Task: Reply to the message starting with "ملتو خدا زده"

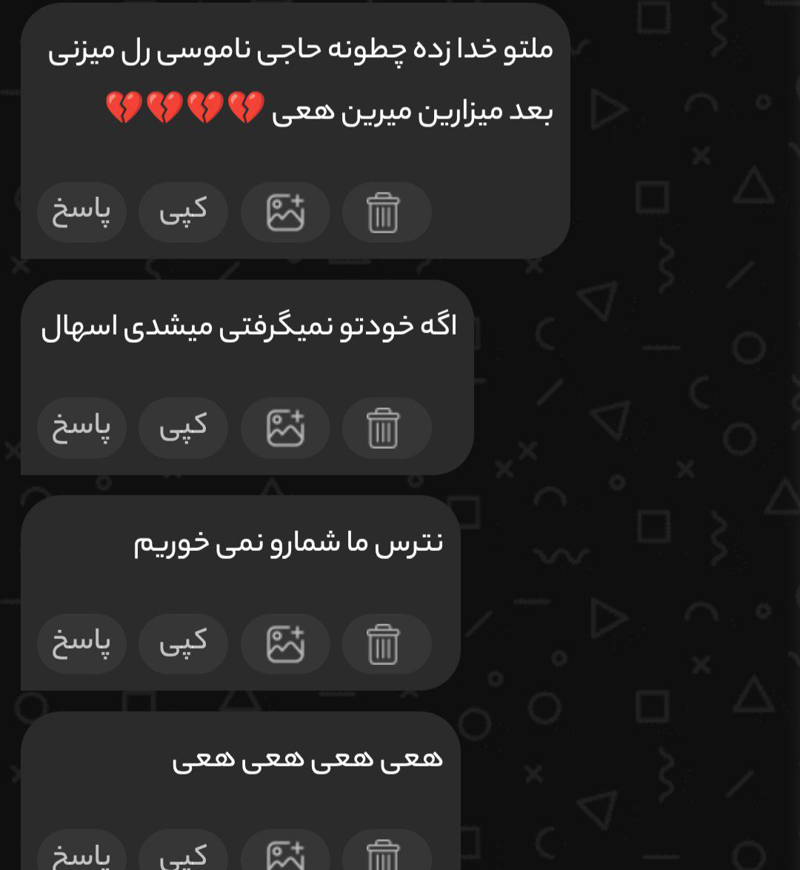Action: 81,212
